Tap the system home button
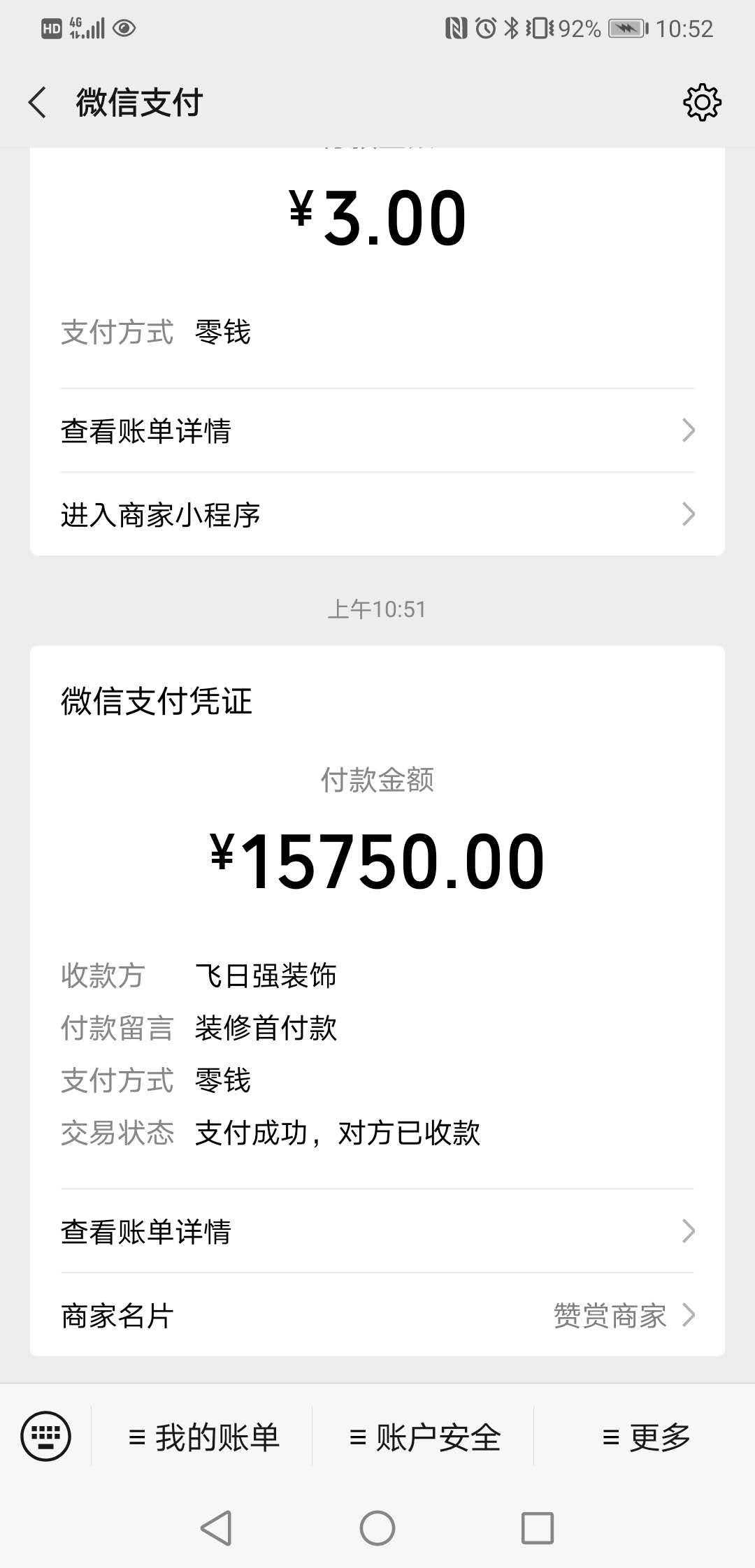 pos(377,1527)
